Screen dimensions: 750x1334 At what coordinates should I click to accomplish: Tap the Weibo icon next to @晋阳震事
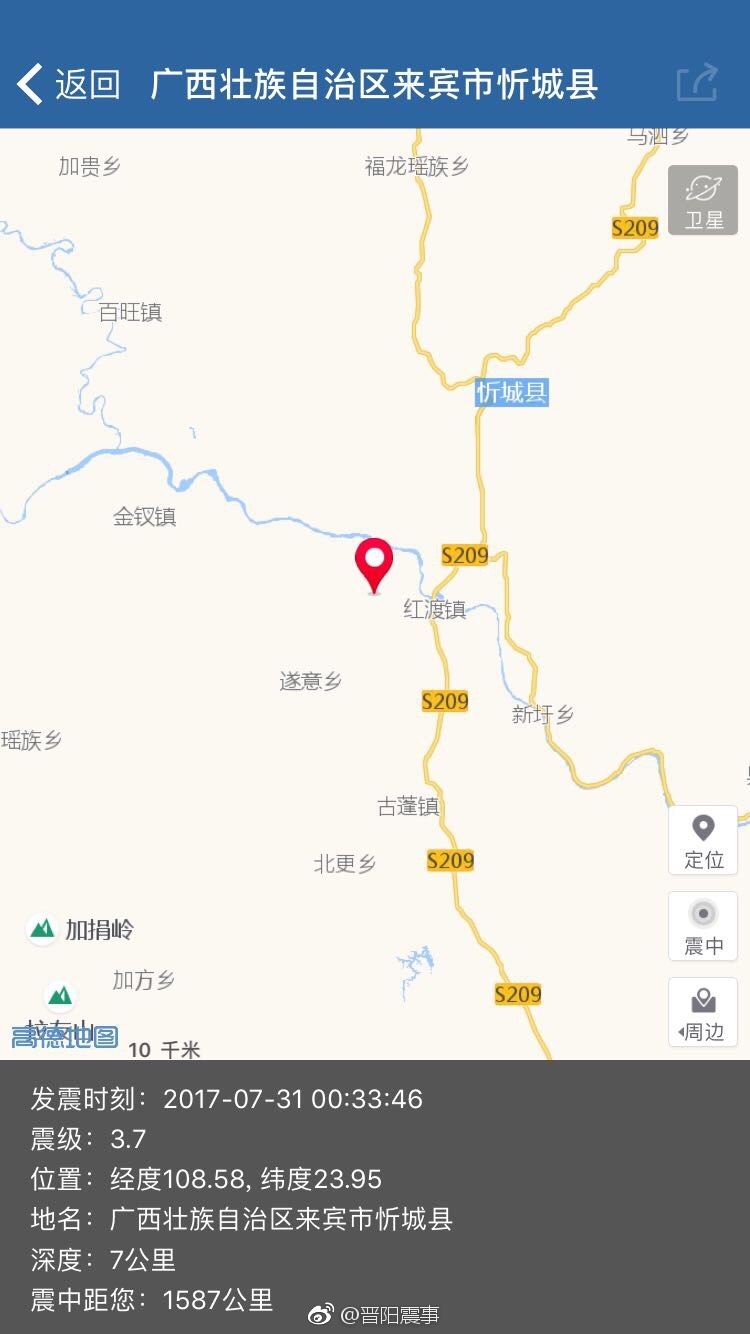click(x=321, y=1315)
